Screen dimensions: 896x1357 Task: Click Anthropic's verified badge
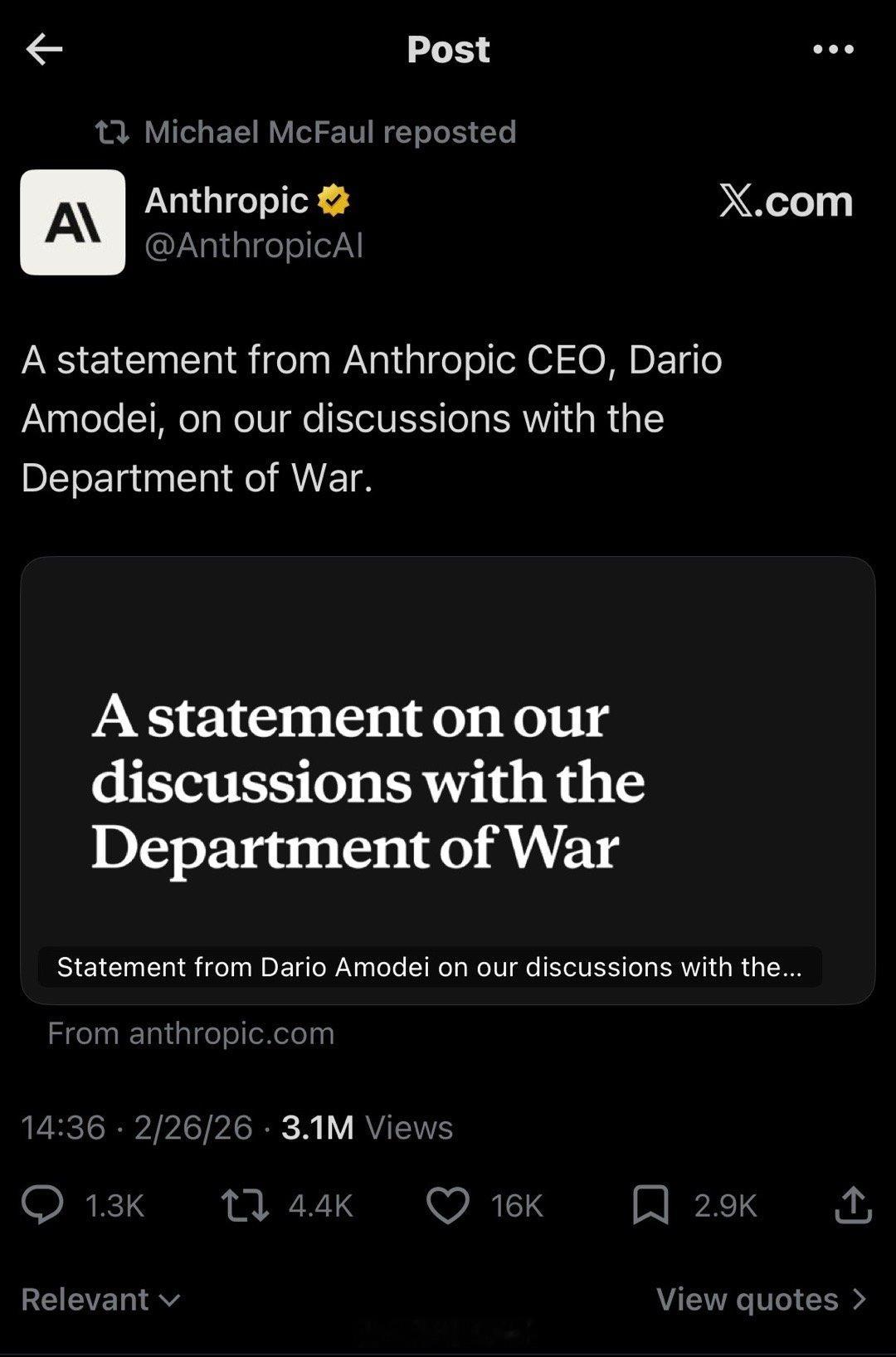pyautogui.click(x=333, y=198)
